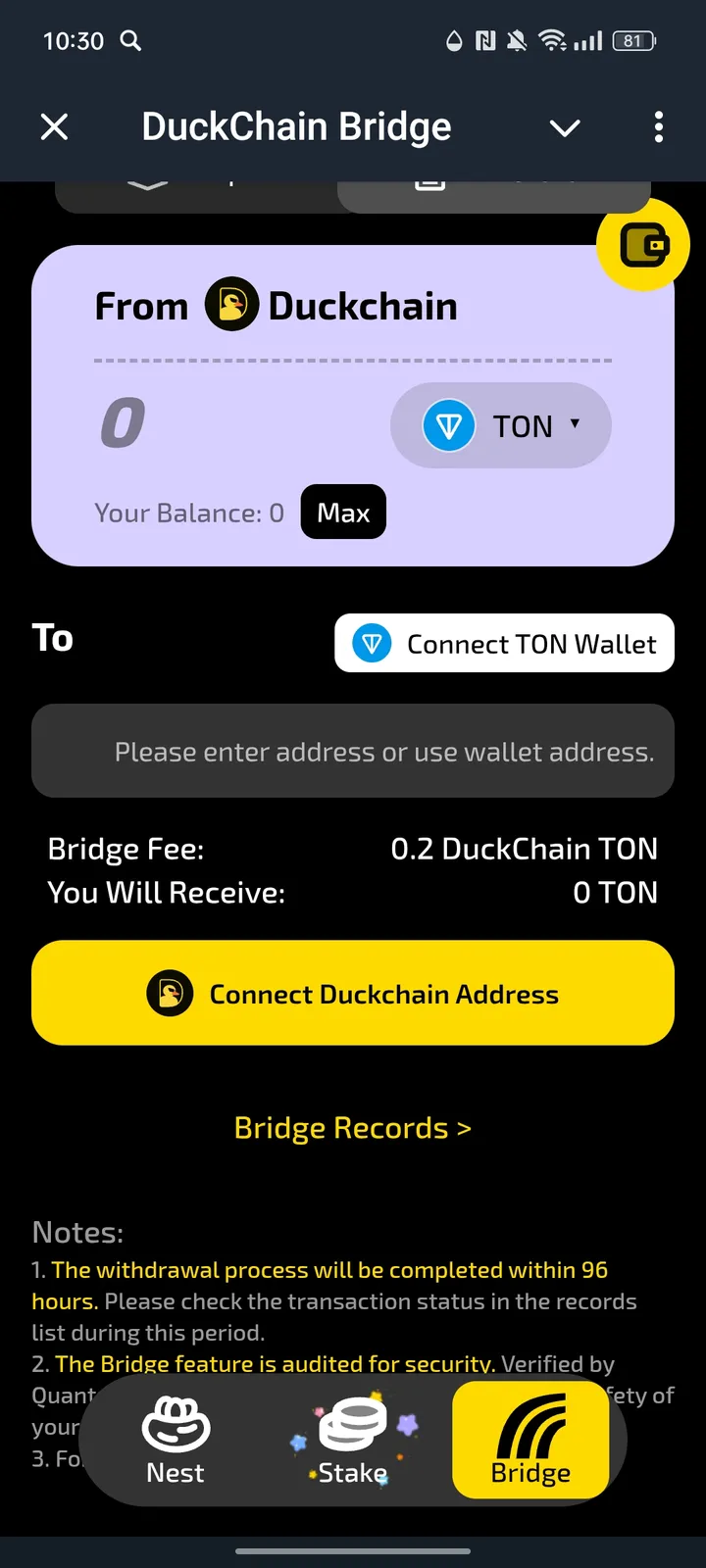Switch to the Nest tab
Viewport: 706px width, 1568px height.
point(175,1441)
